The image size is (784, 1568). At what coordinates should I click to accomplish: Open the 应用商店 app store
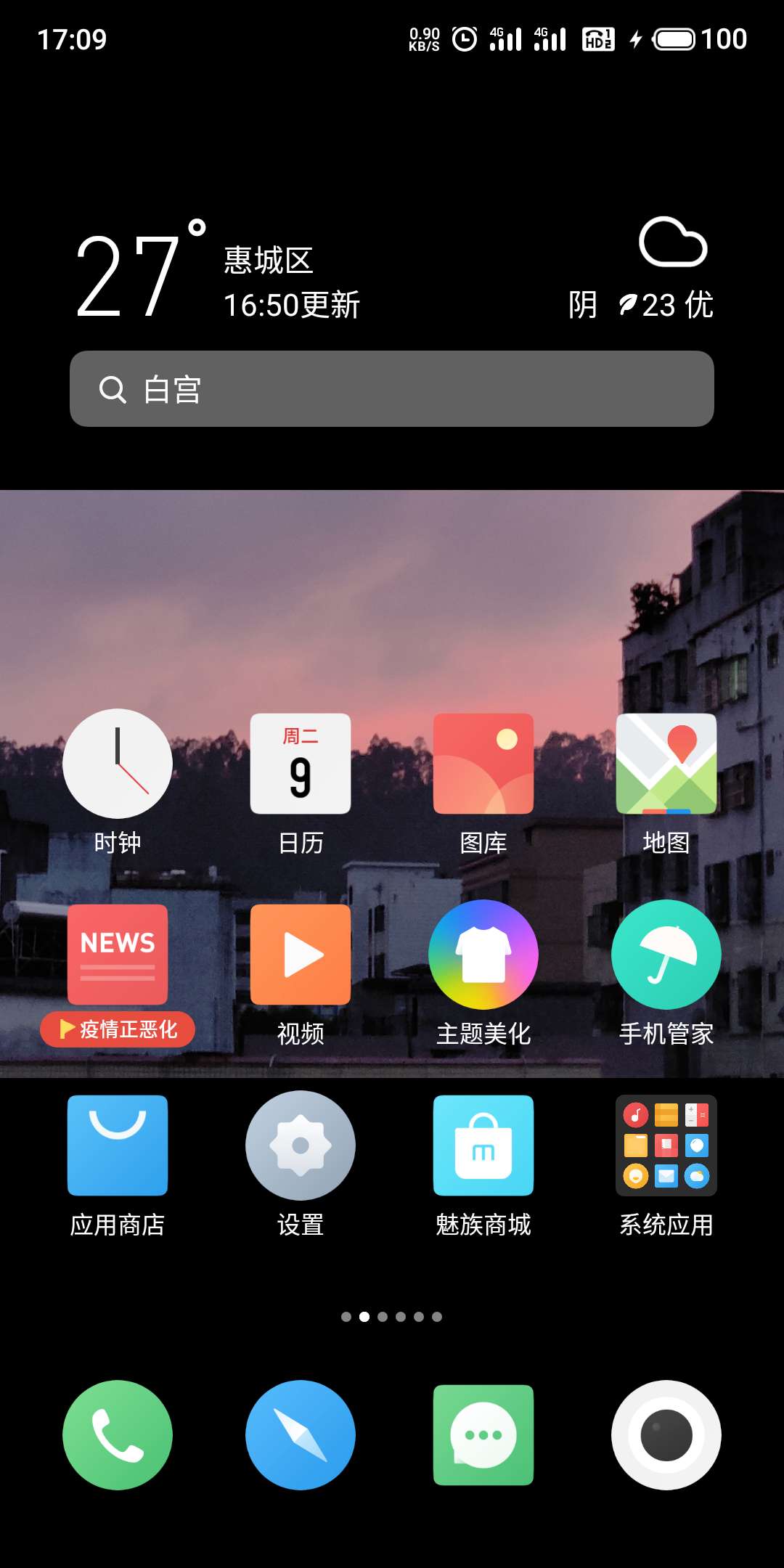(x=118, y=1146)
